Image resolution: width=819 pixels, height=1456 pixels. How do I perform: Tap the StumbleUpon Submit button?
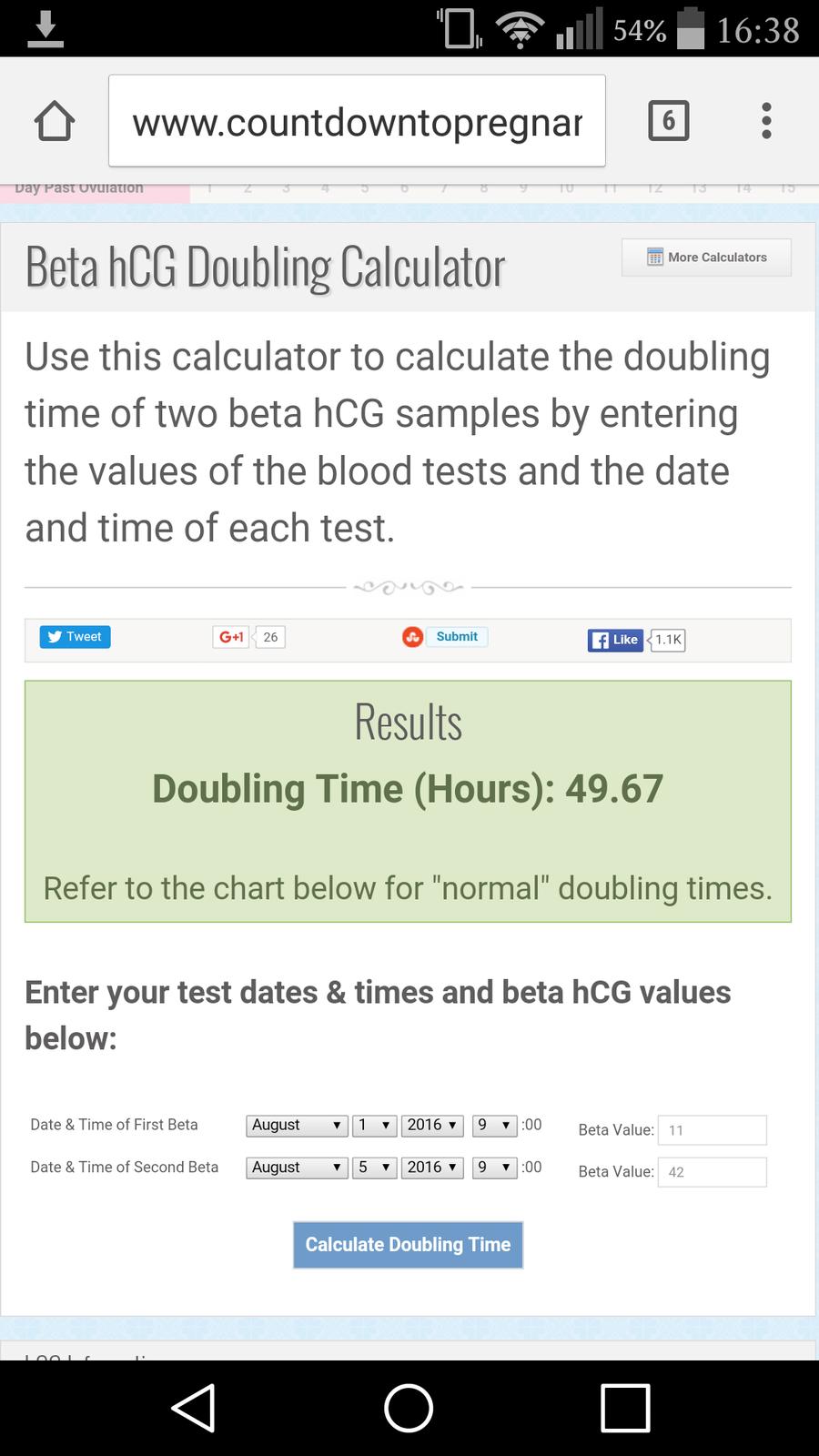coord(445,637)
